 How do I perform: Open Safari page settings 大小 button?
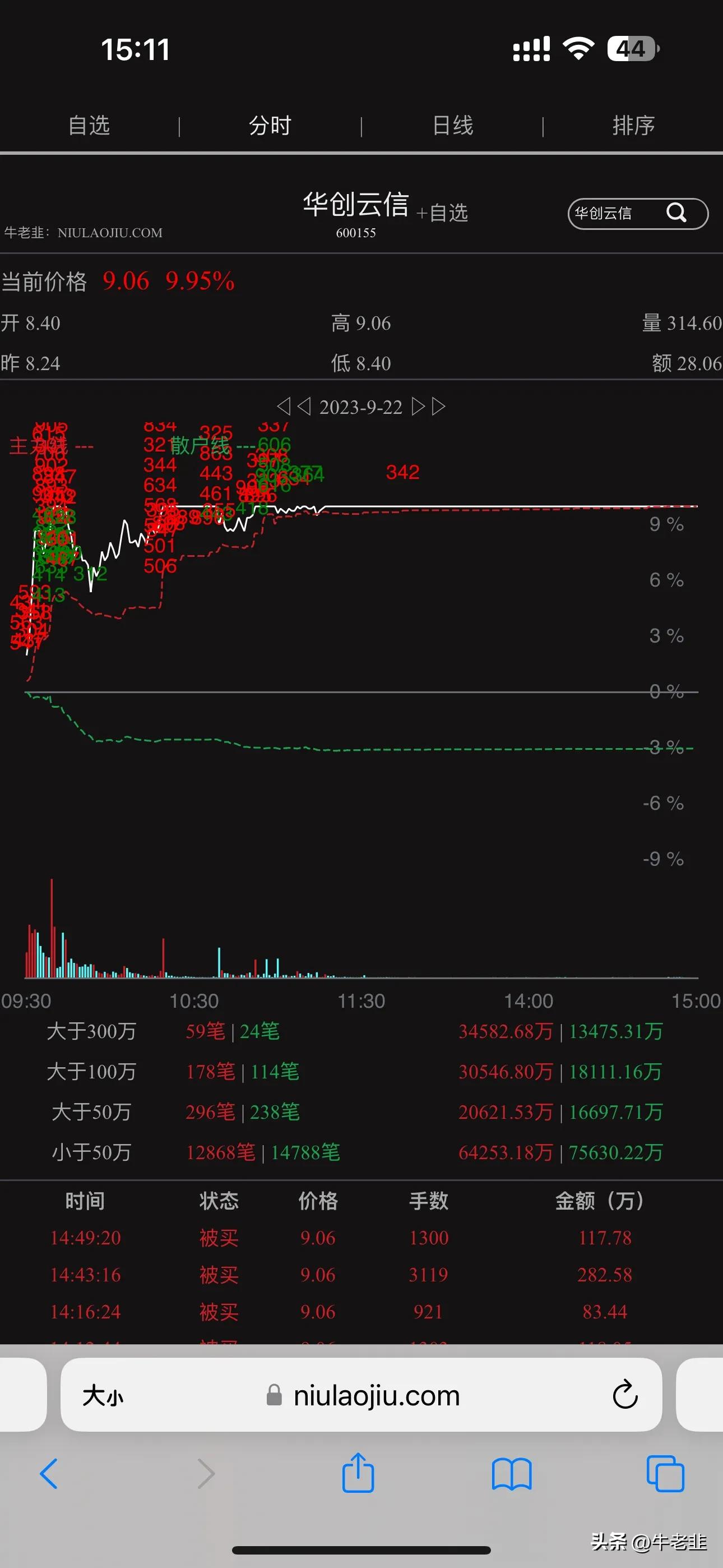pyautogui.click(x=102, y=1396)
